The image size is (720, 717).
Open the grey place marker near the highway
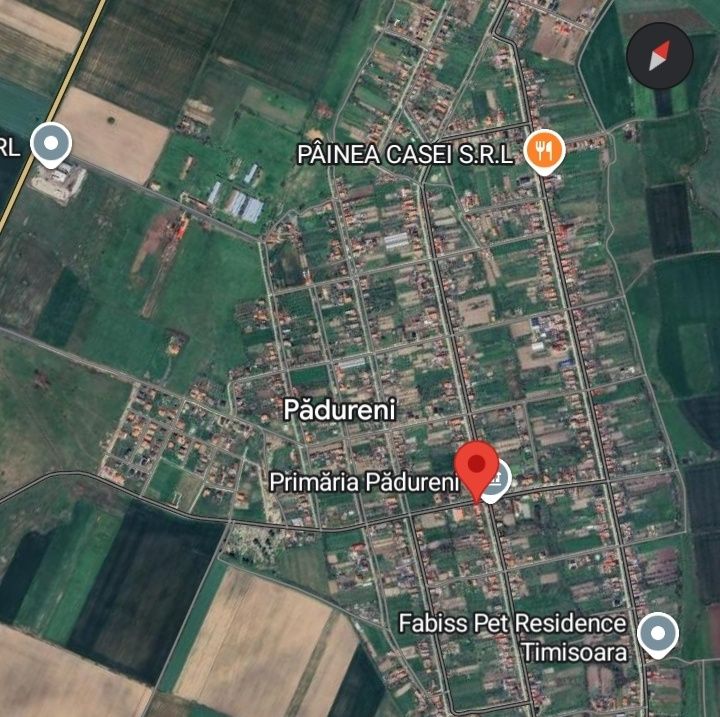[x=51, y=143]
